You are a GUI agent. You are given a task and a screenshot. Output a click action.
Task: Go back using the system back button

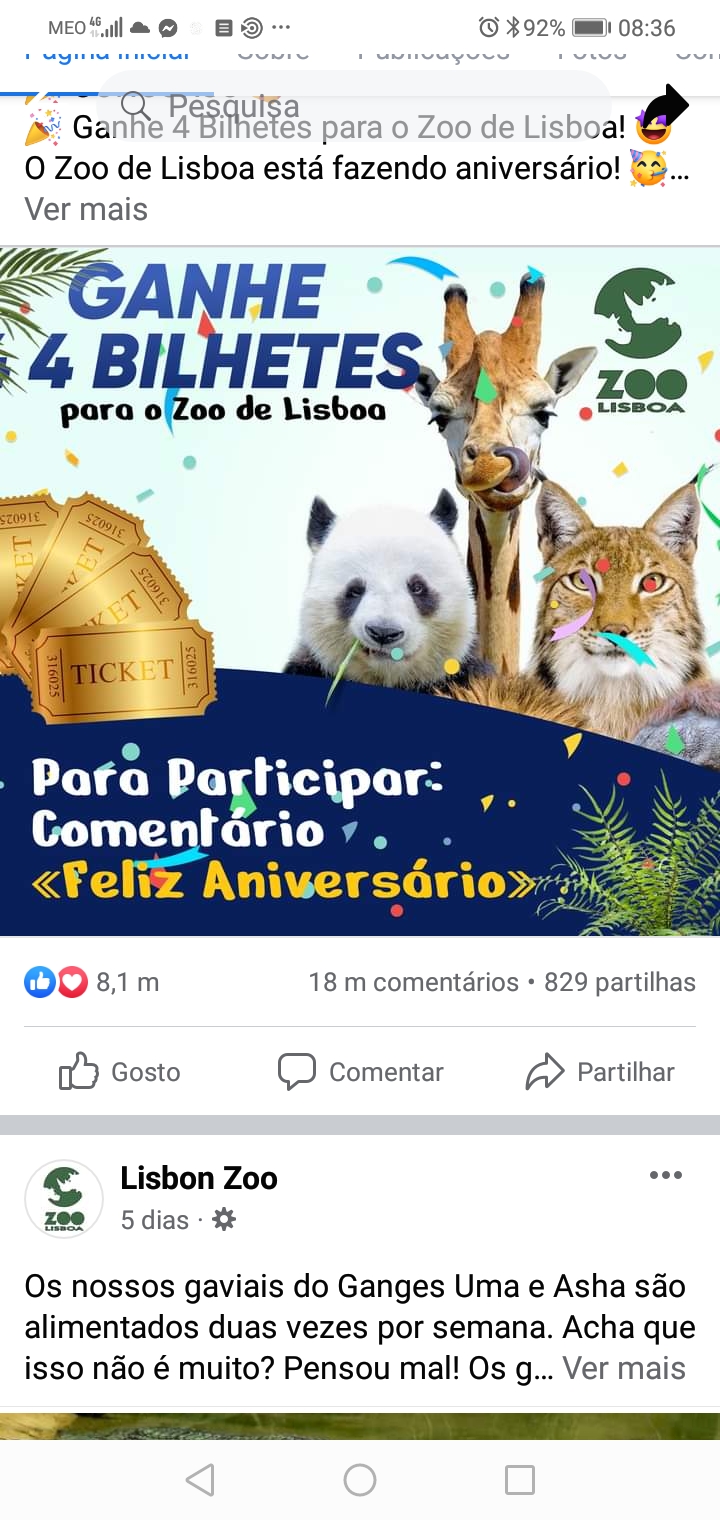pos(200,1480)
